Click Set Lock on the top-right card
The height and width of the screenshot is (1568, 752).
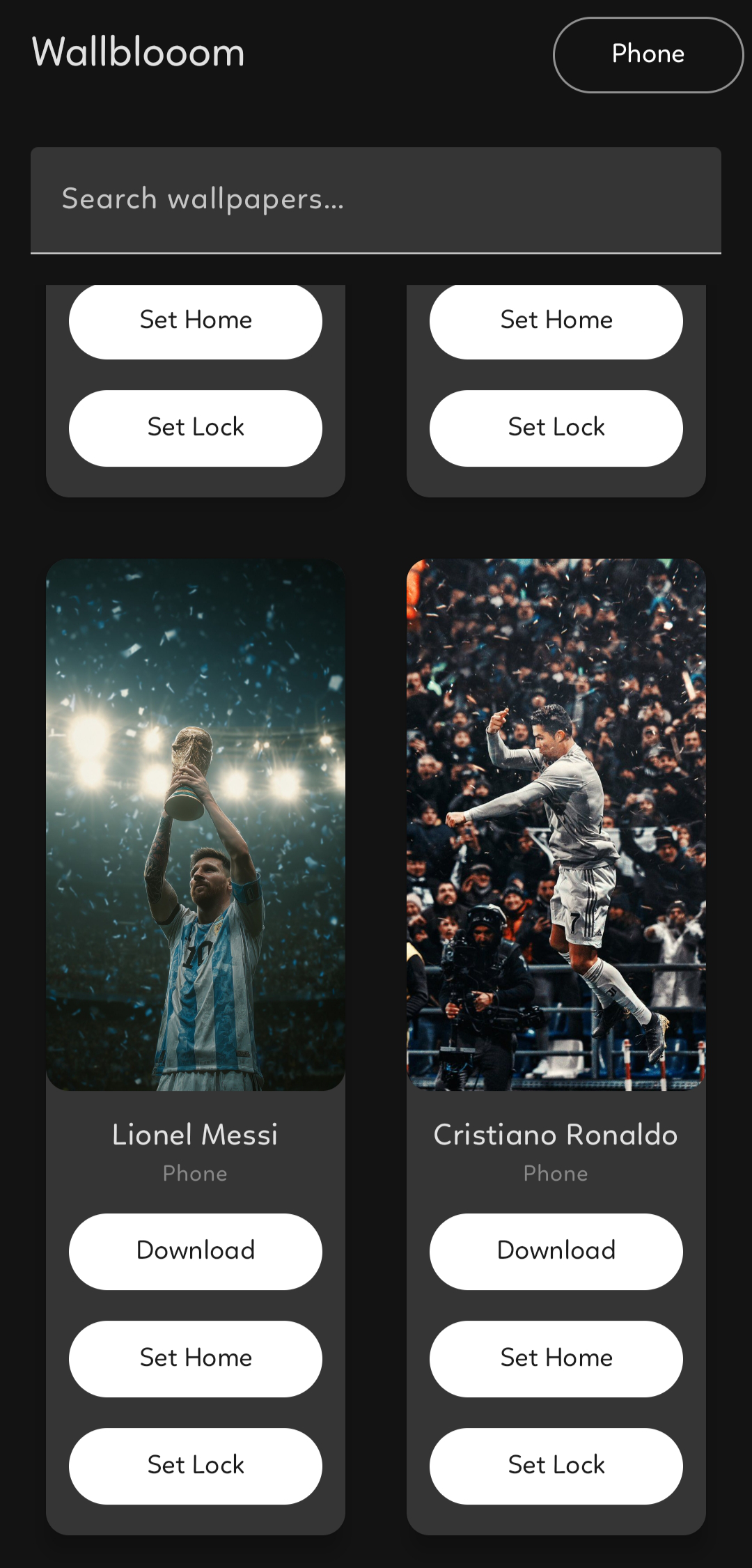[x=555, y=427]
